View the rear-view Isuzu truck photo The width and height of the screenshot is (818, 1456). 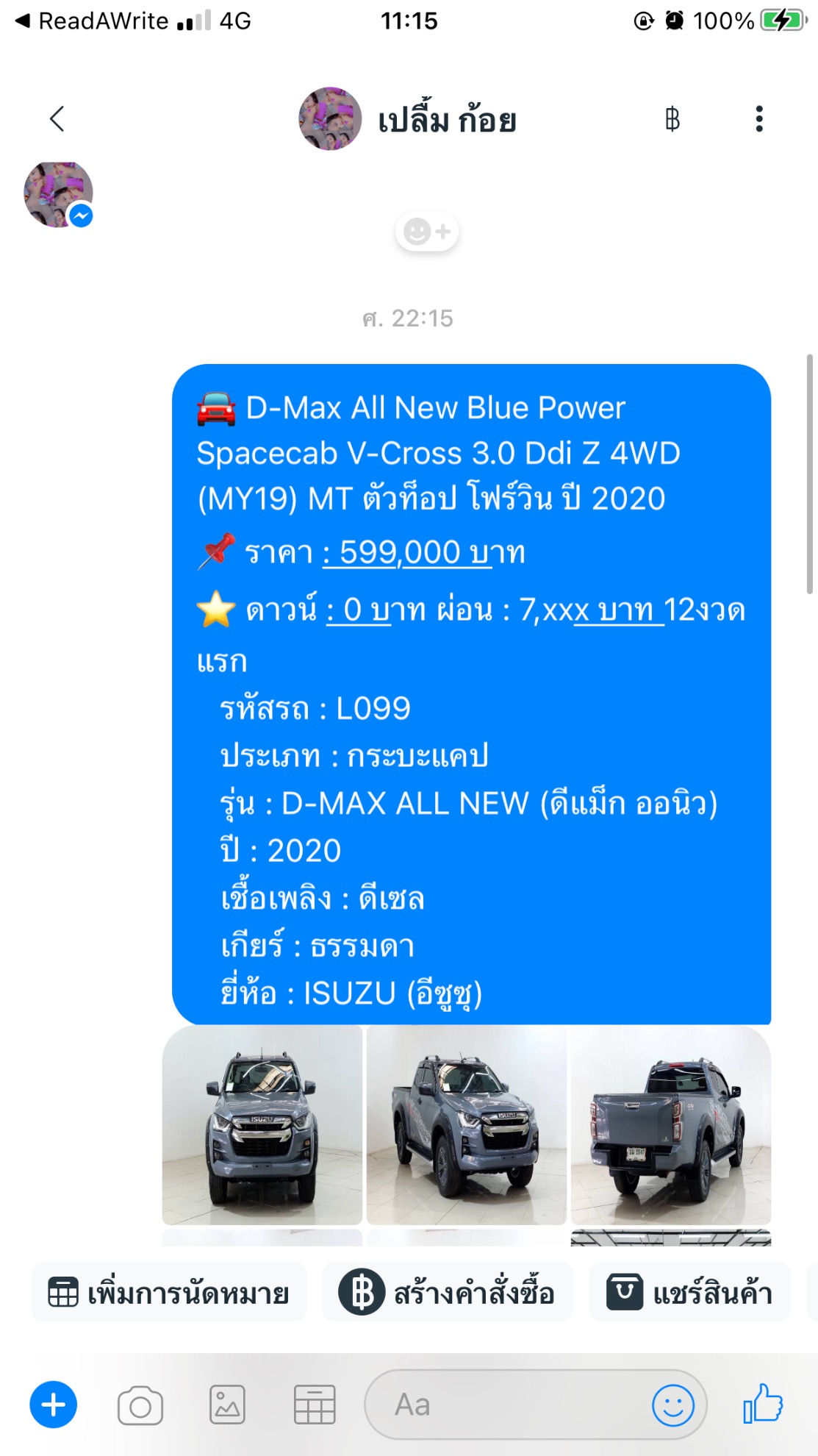click(x=670, y=1125)
